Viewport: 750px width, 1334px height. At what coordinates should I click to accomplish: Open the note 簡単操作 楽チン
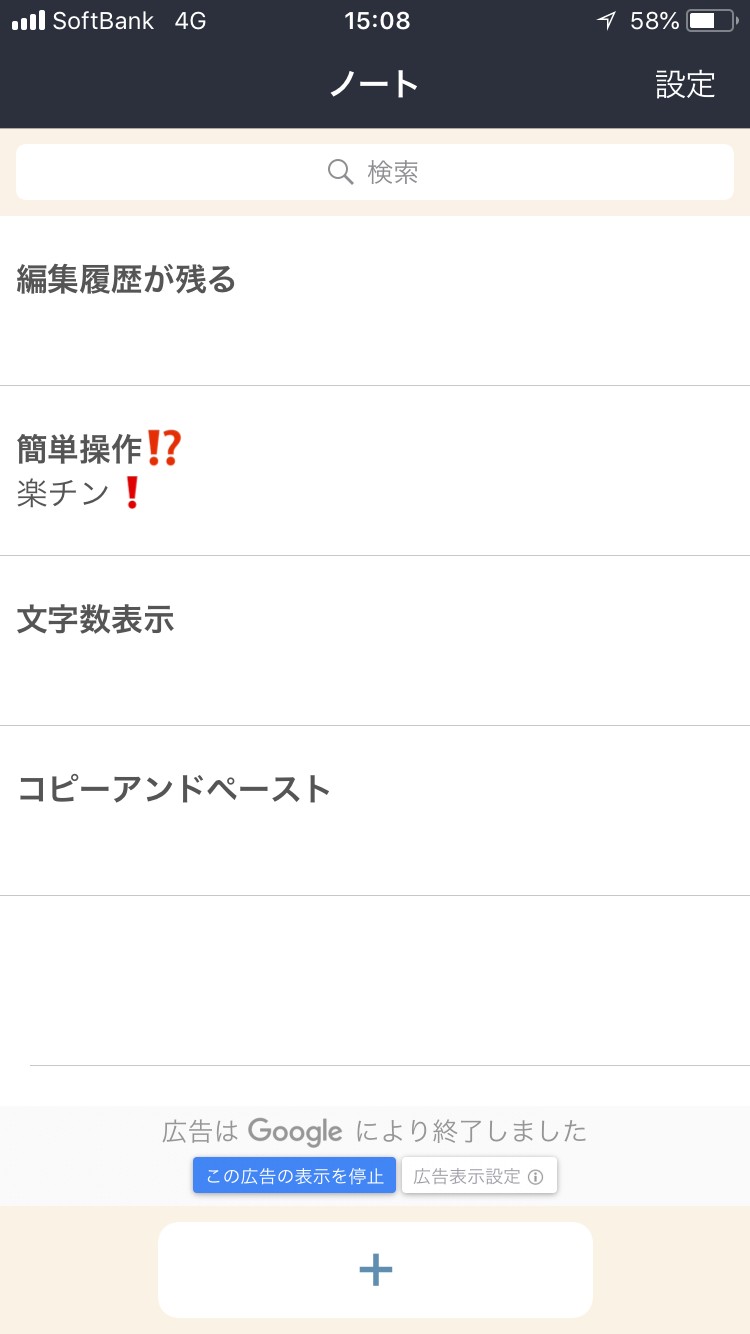point(375,470)
